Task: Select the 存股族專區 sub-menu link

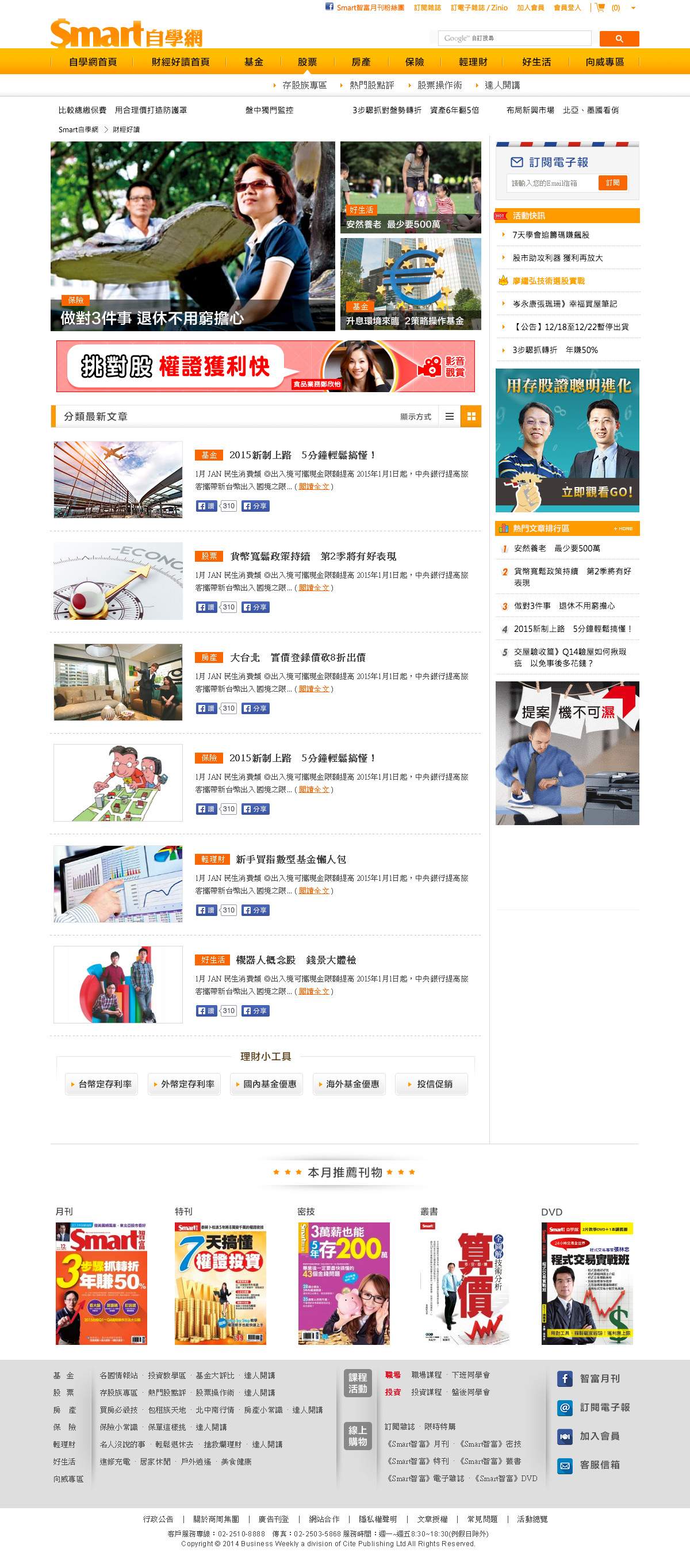Action: (x=304, y=85)
